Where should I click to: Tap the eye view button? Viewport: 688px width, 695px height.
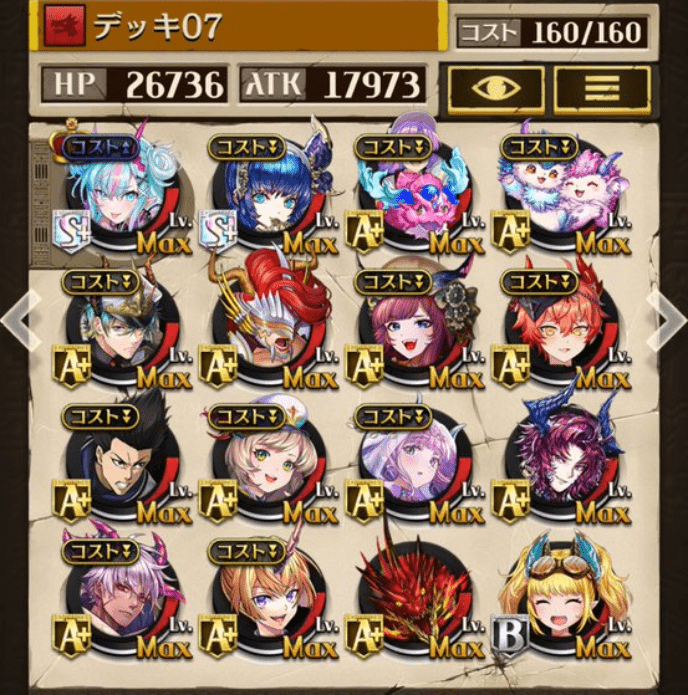[x=496, y=90]
